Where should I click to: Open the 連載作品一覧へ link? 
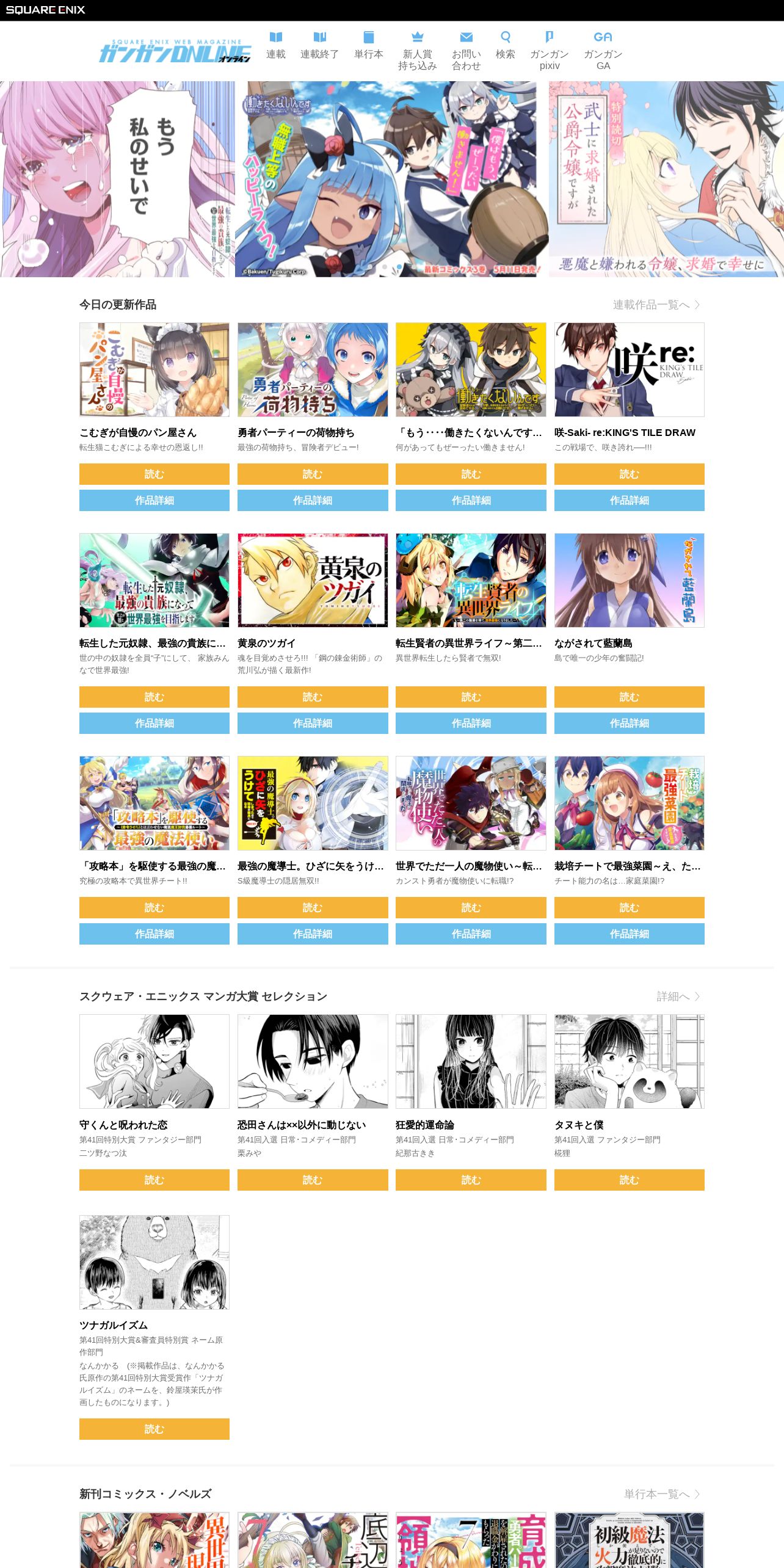pyautogui.click(x=656, y=305)
